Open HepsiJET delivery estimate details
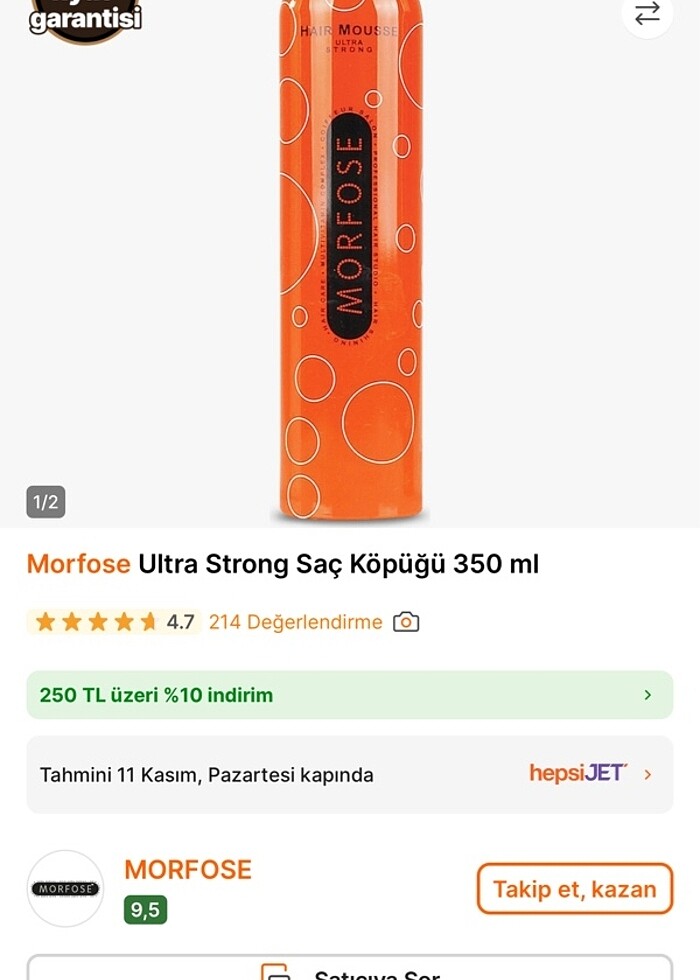Screen dimensions: 700x980 click(349, 774)
